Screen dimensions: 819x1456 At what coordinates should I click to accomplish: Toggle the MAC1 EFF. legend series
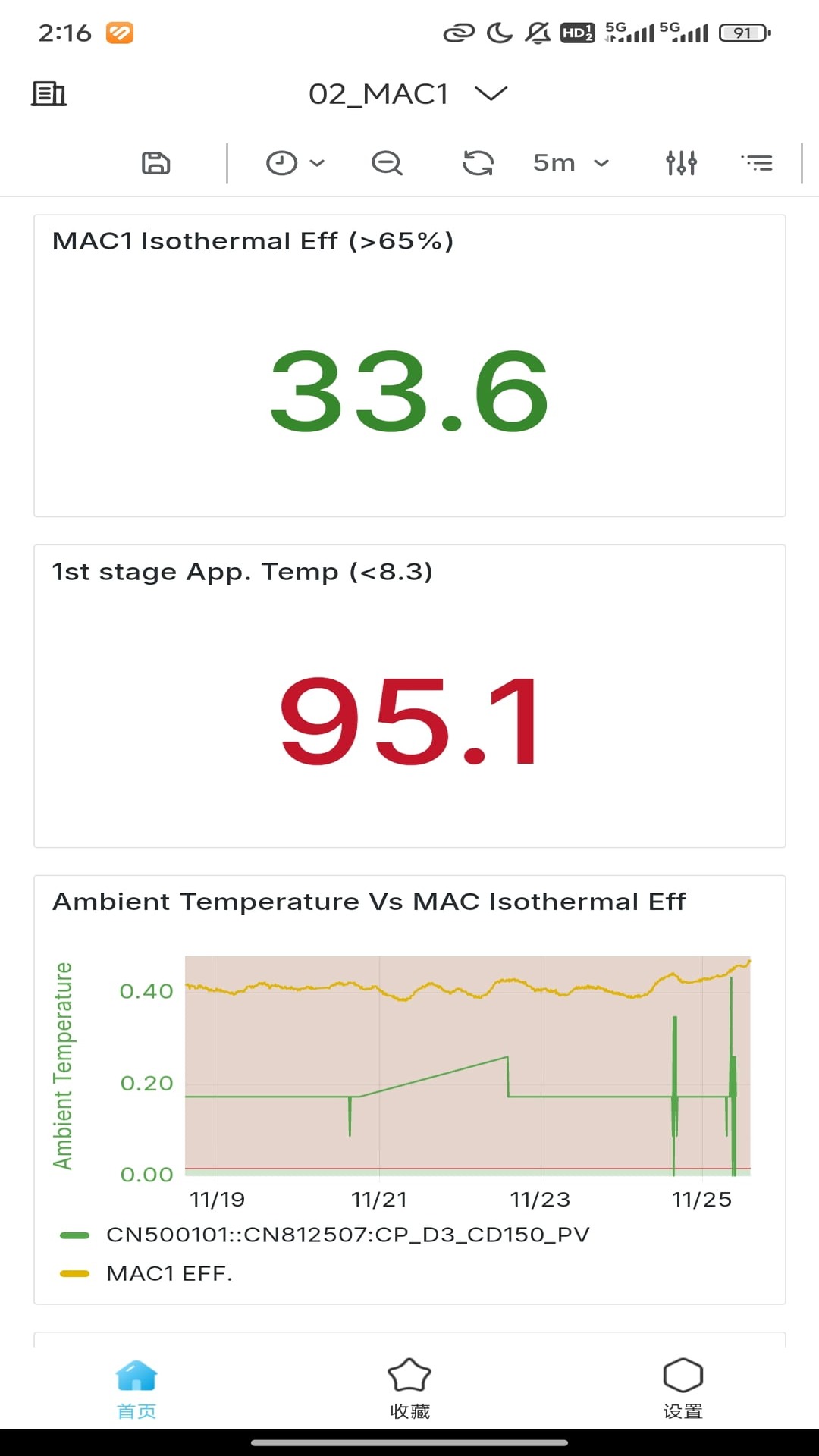(169, 1273)
